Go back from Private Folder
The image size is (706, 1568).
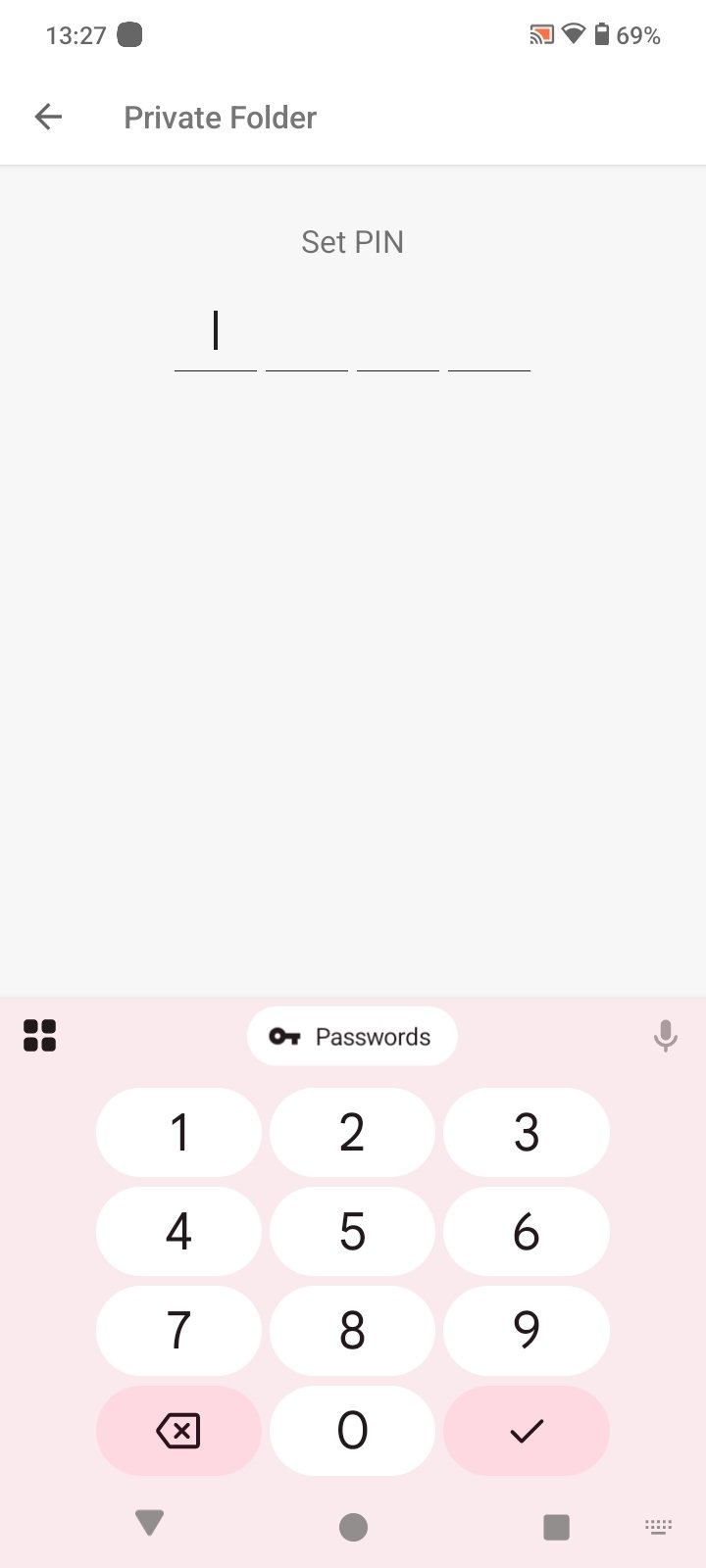point(48,118)
